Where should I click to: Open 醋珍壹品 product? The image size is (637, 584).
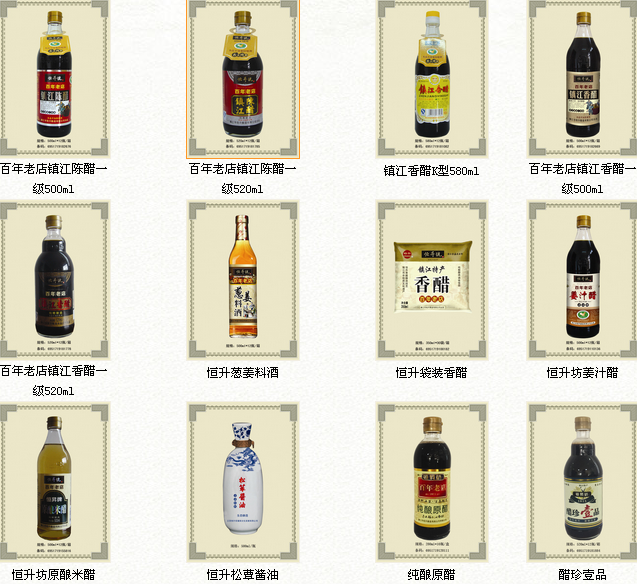(x=582, y=482)
